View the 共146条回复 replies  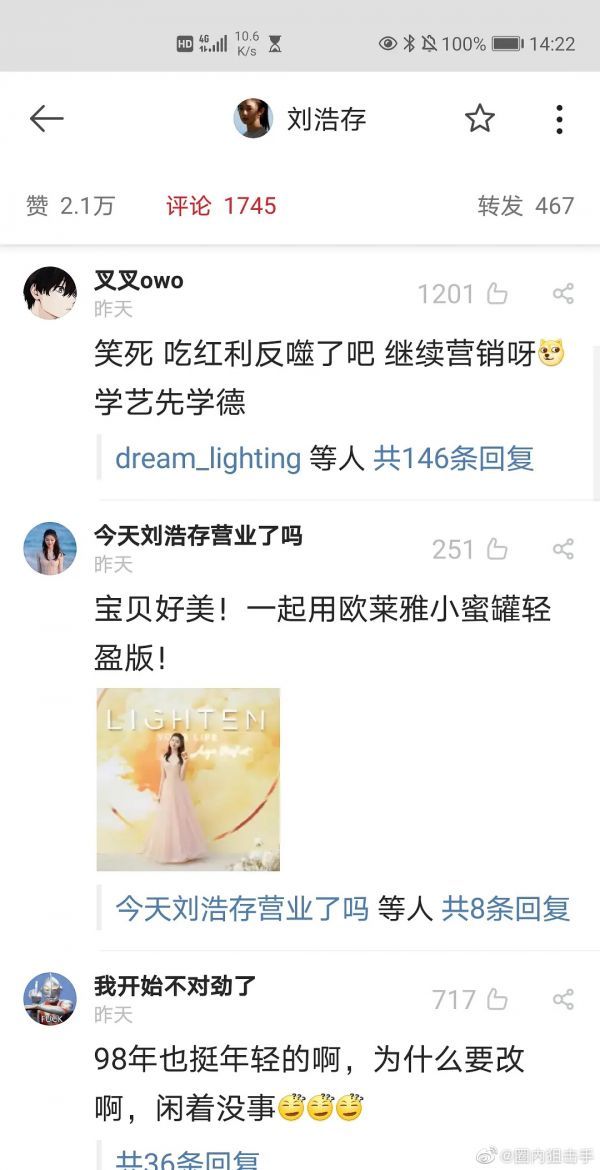(453, 458)
